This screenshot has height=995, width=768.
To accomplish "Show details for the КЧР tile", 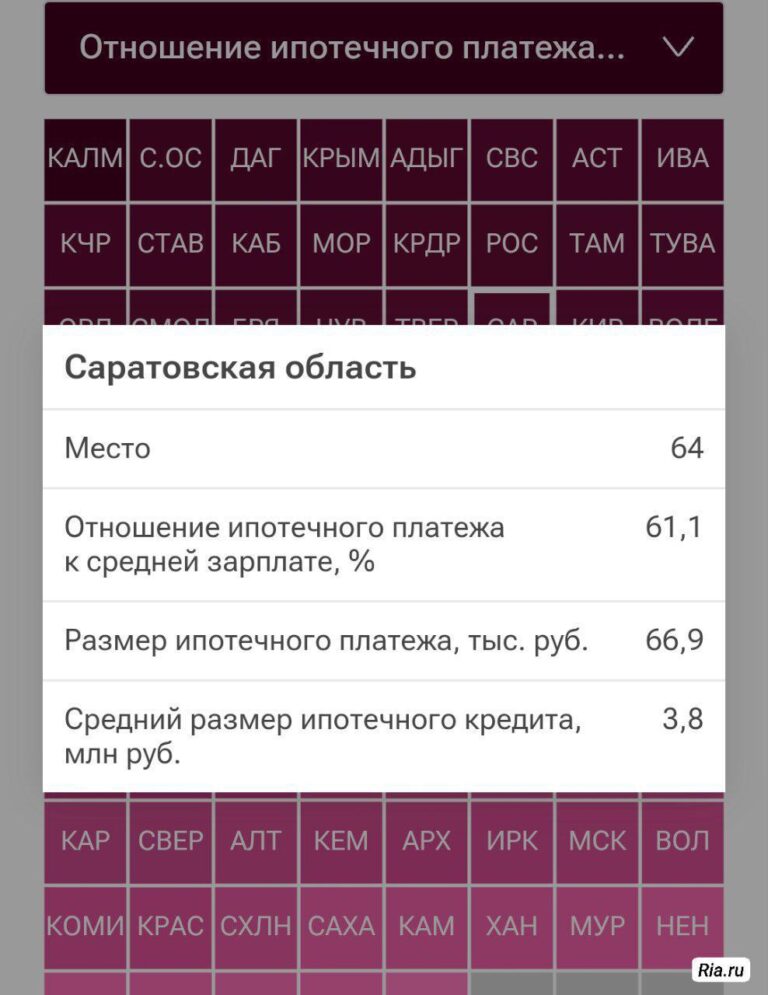I will (x=85, y=244).
